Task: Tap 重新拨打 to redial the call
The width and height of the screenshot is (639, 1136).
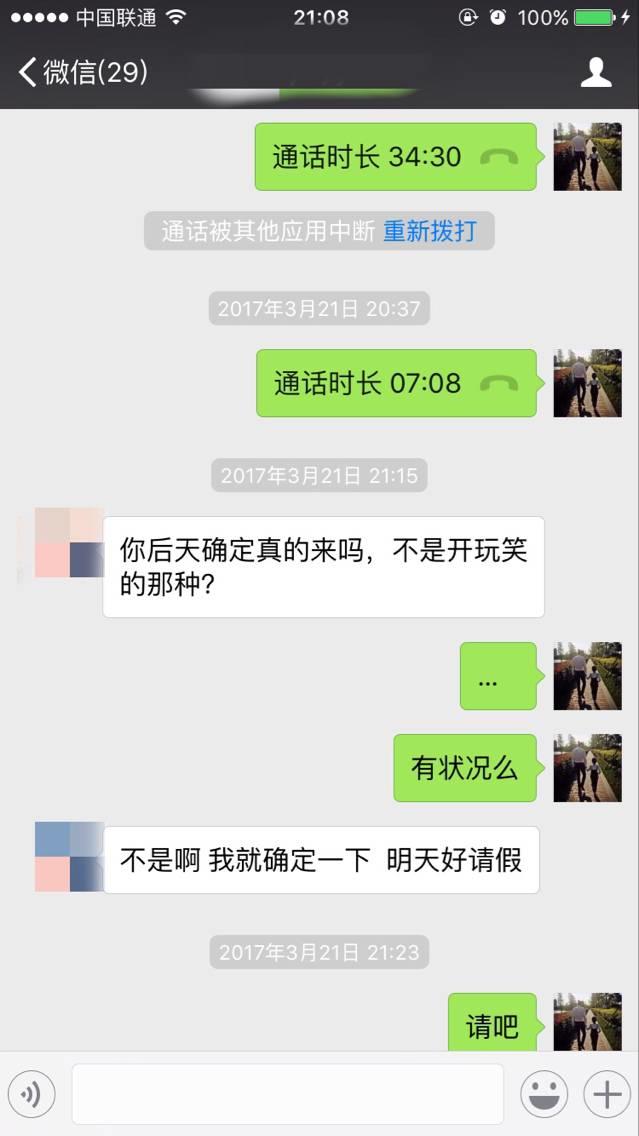Action: 430,231
